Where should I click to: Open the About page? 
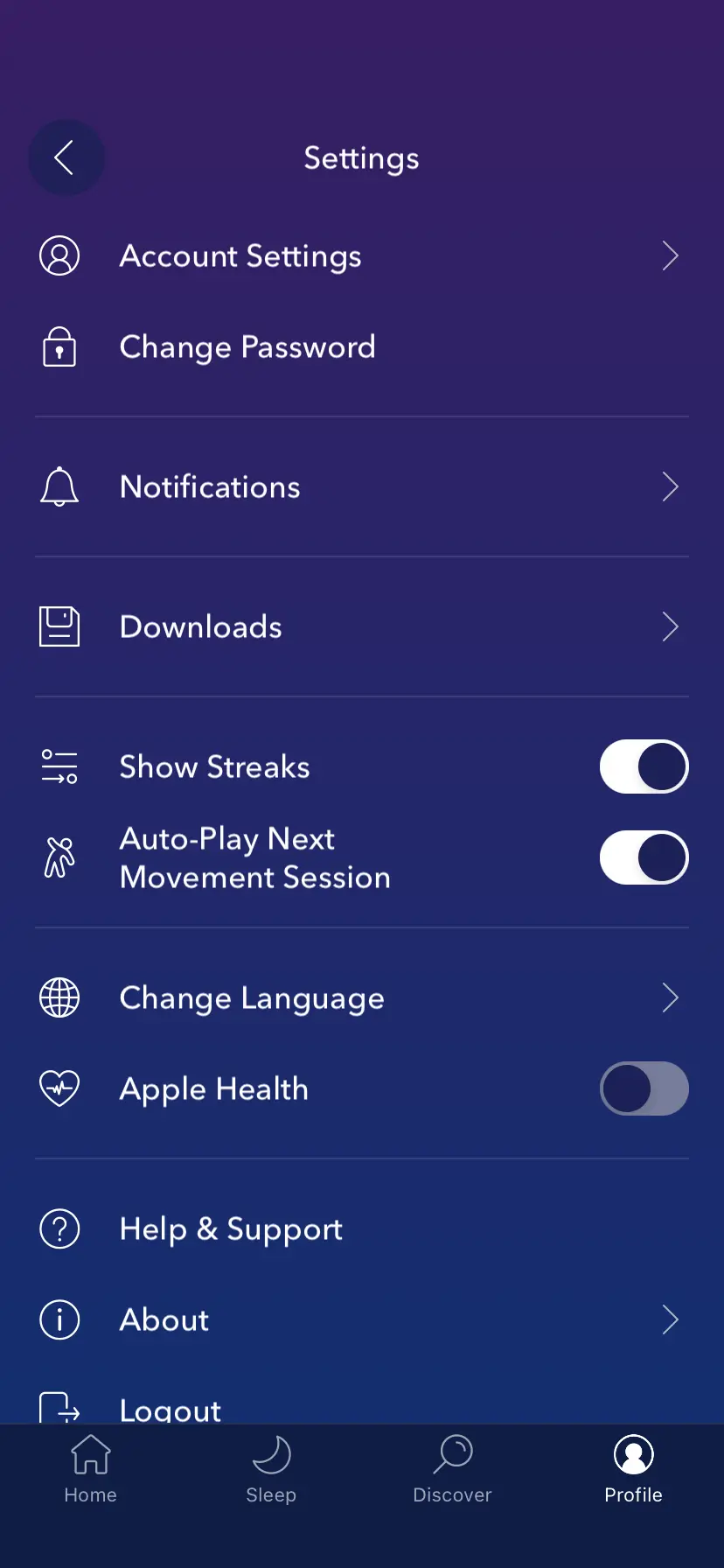[362, 1320]
